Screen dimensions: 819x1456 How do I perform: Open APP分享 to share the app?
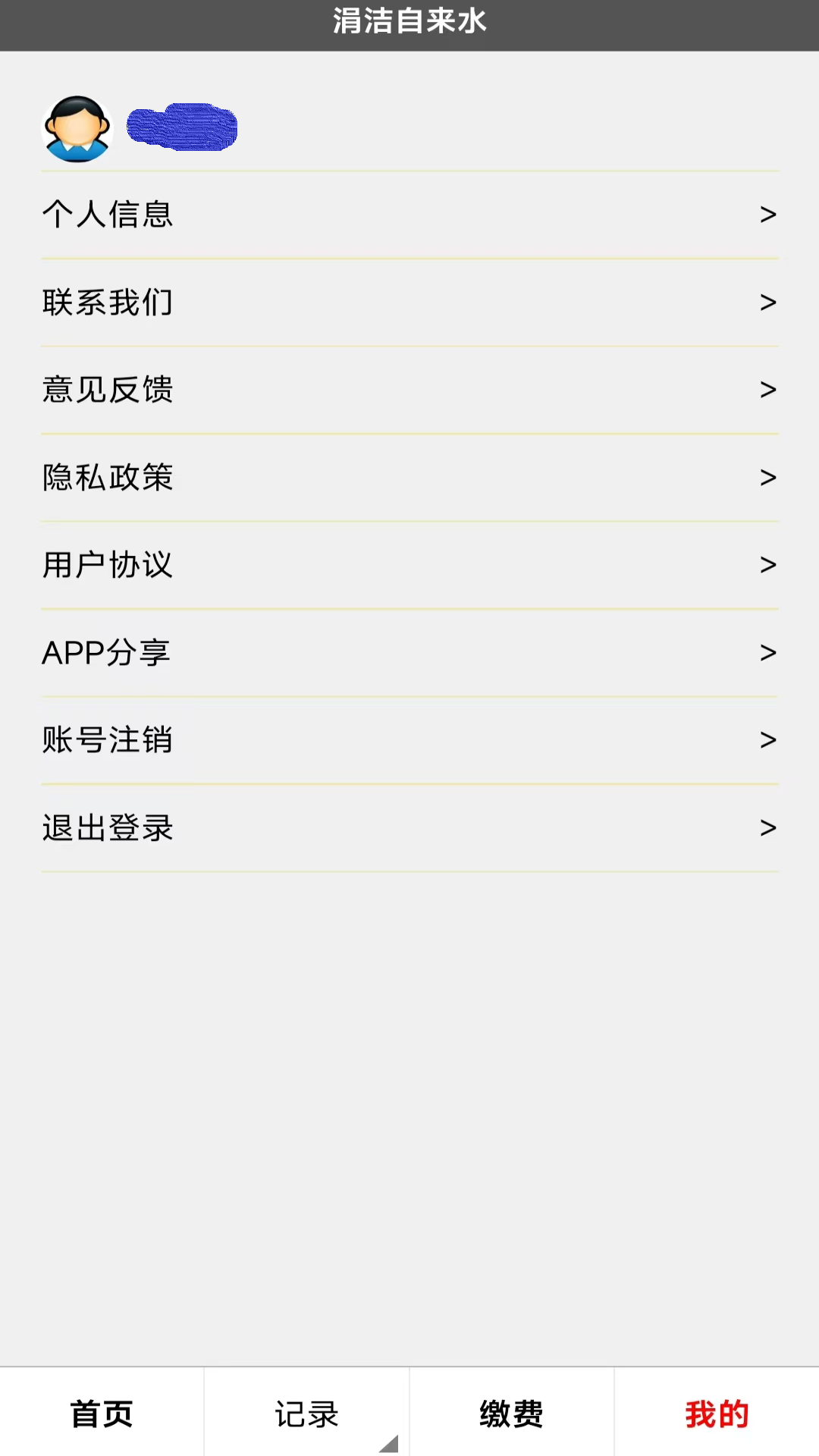click(x=409, y=653)
